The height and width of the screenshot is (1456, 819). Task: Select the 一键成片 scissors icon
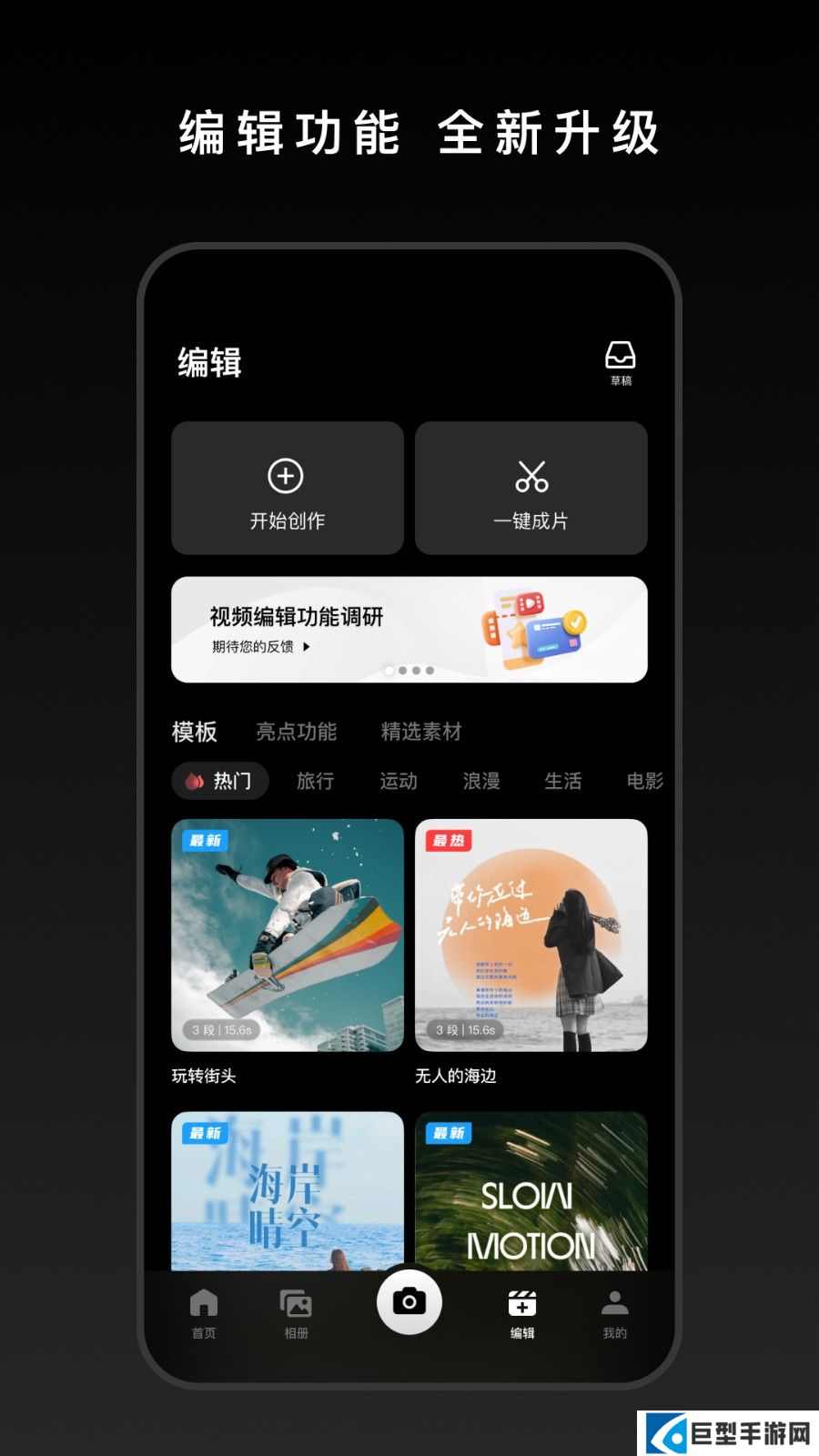pyautogui.click(x=531, y=476)
